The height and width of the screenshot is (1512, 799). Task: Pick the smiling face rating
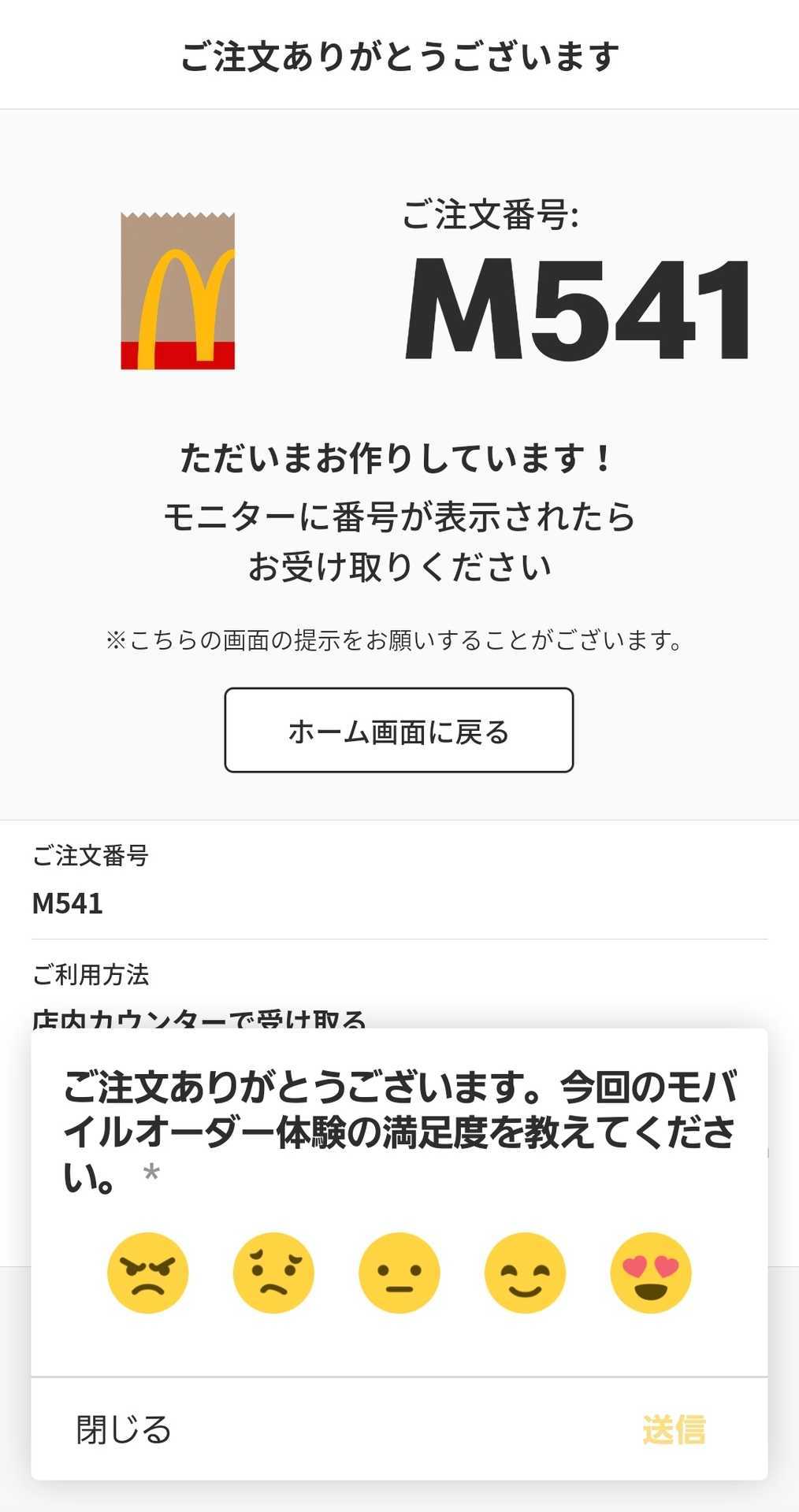525,1273
